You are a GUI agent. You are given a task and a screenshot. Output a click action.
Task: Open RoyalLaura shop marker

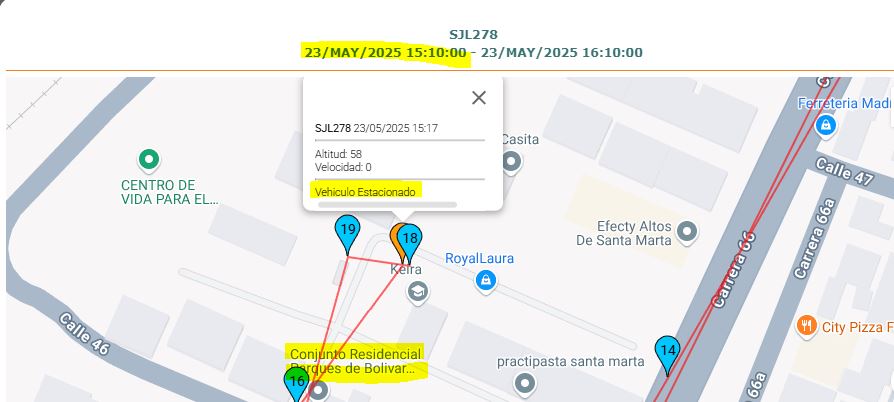click(x=485, y=279)
